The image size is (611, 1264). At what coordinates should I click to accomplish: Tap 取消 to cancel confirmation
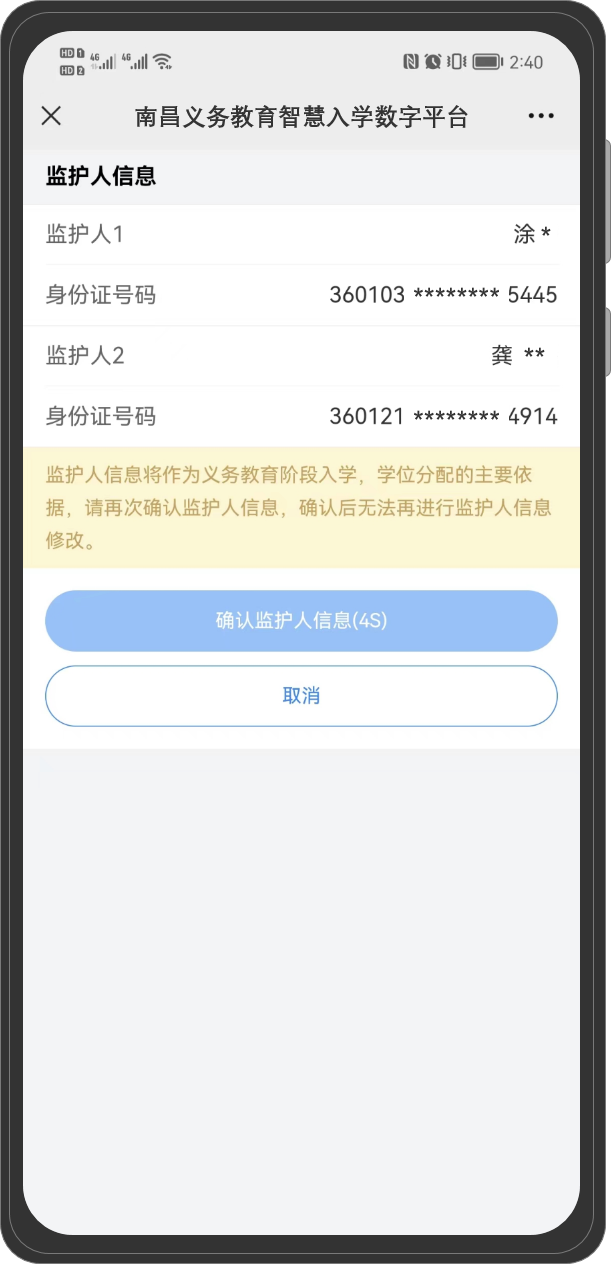pyautogui.click(x=301, y=696)
